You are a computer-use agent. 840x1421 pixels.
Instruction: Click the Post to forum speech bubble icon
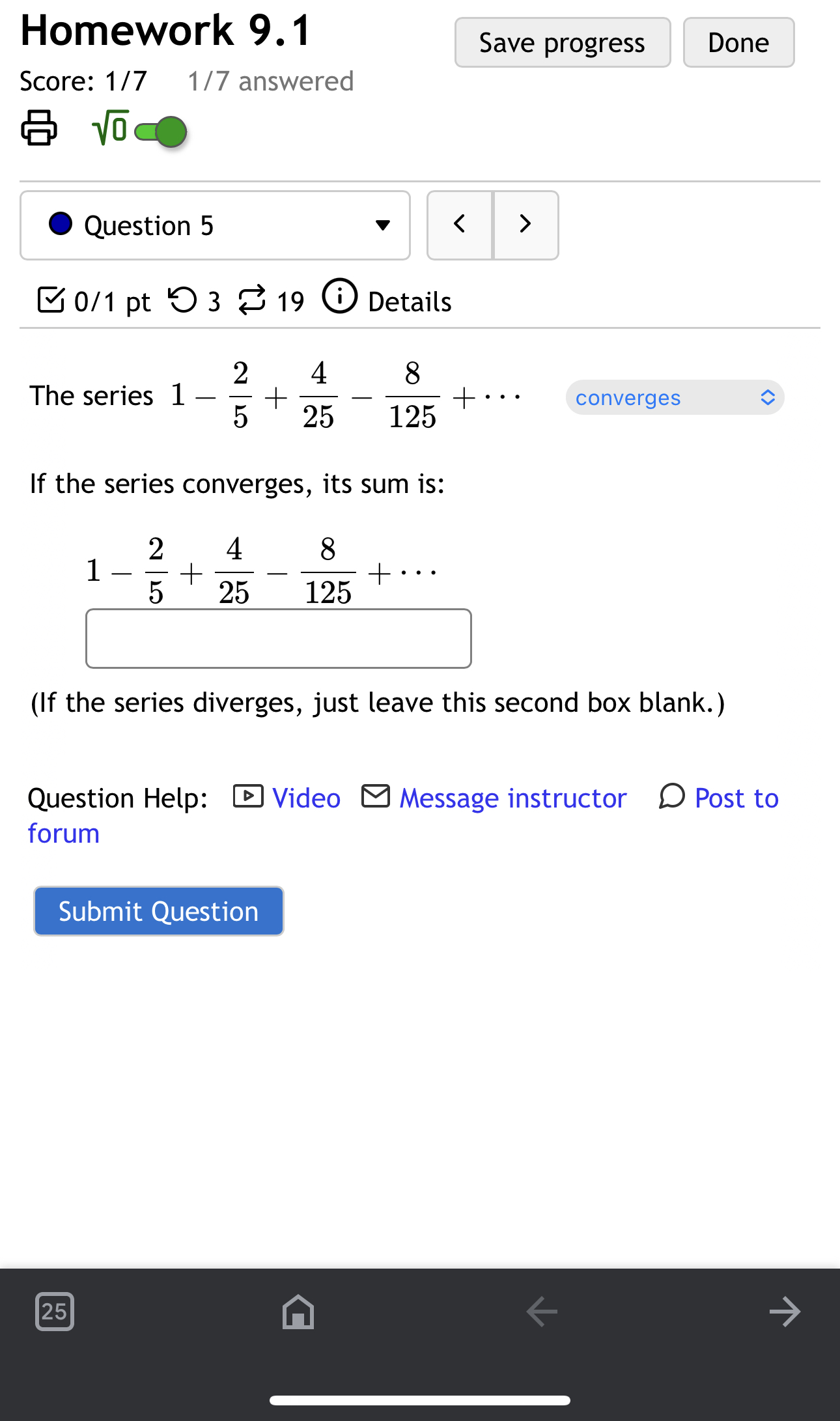pos(672,797)
